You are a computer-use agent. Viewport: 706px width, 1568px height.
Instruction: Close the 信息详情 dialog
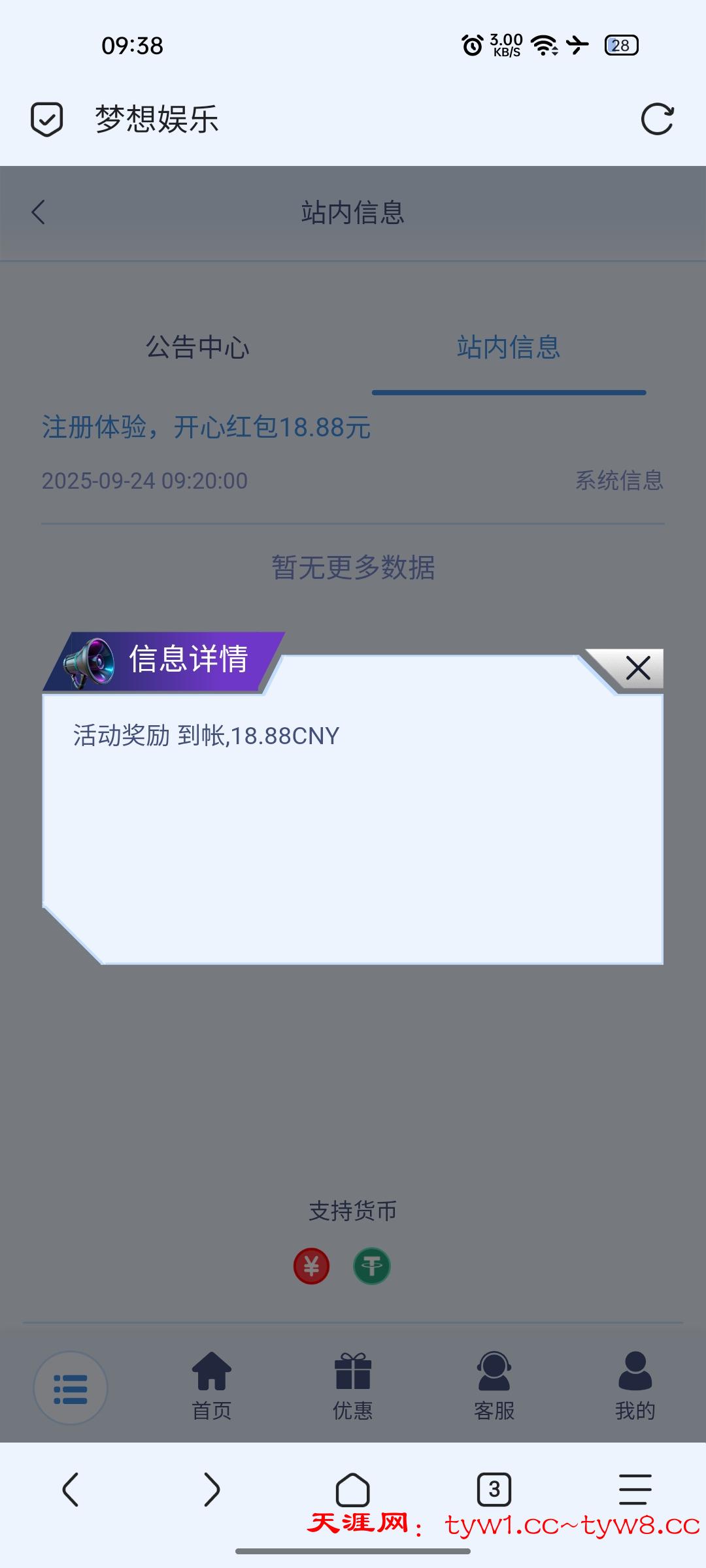(637, 668)
